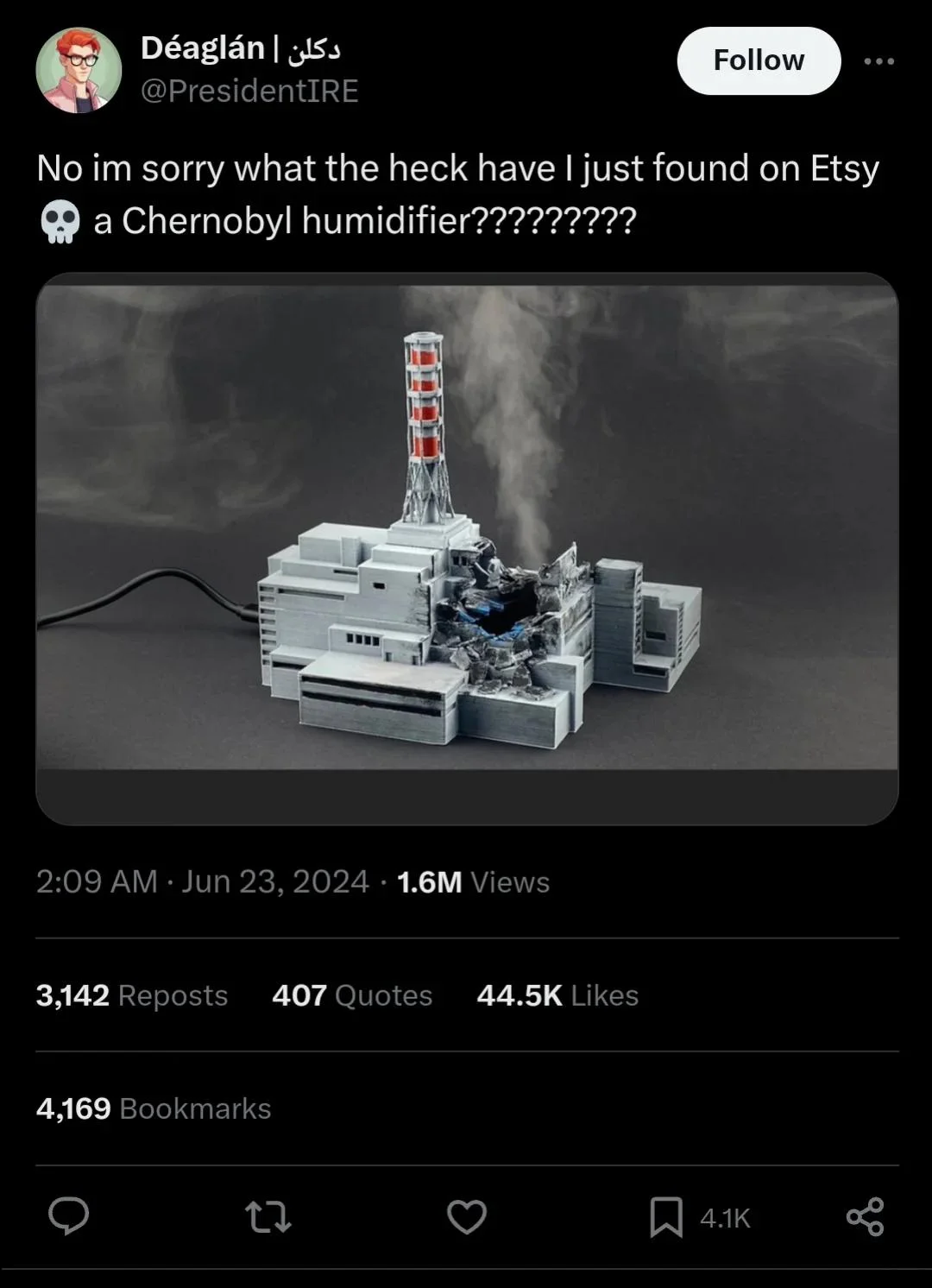The width and height of the screenshot is (932, 1288).
Task: Open Déaglán's profile picture
Action: (x=79, y=70)
